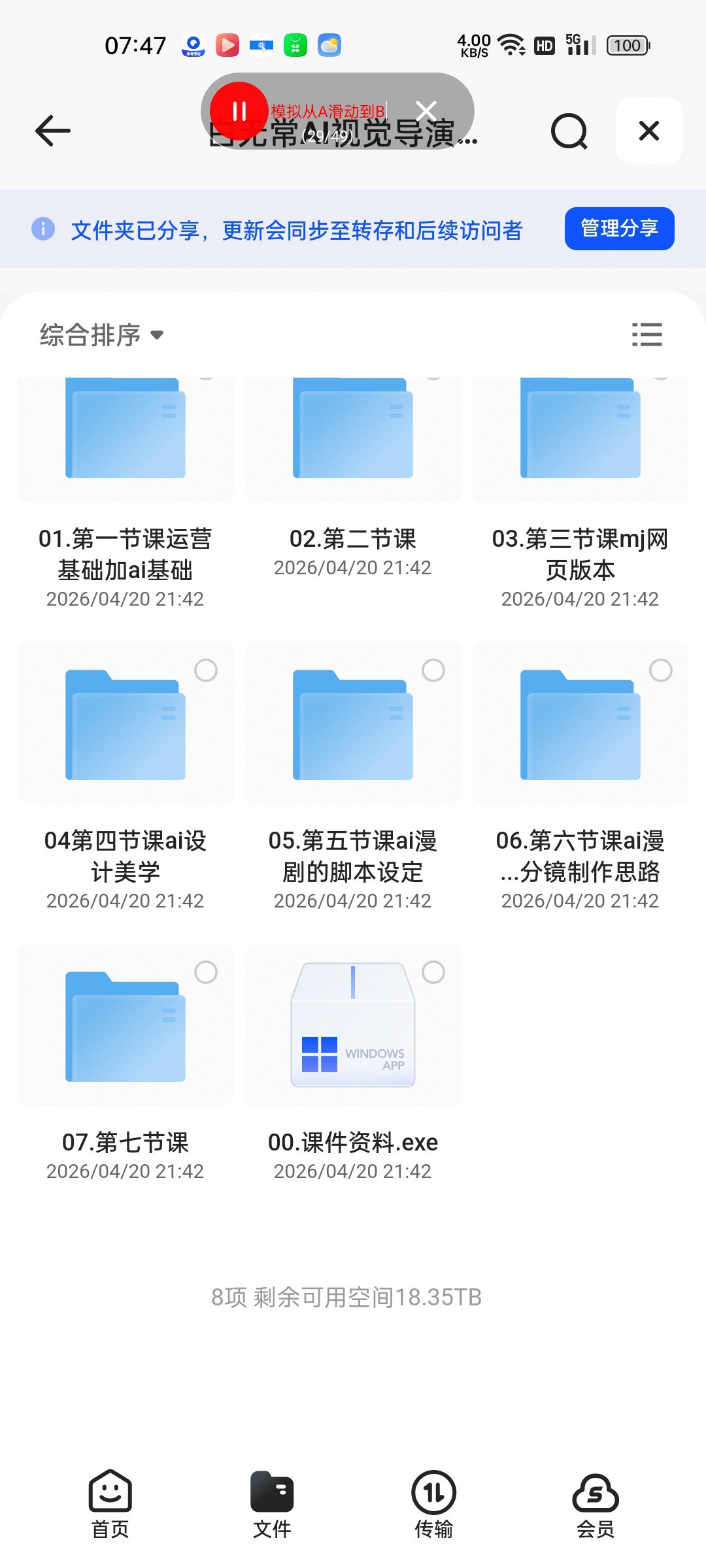Viewport: 706px width, 1568px height.
Task: Open search in this folder
Action: (x=569, y=131)
